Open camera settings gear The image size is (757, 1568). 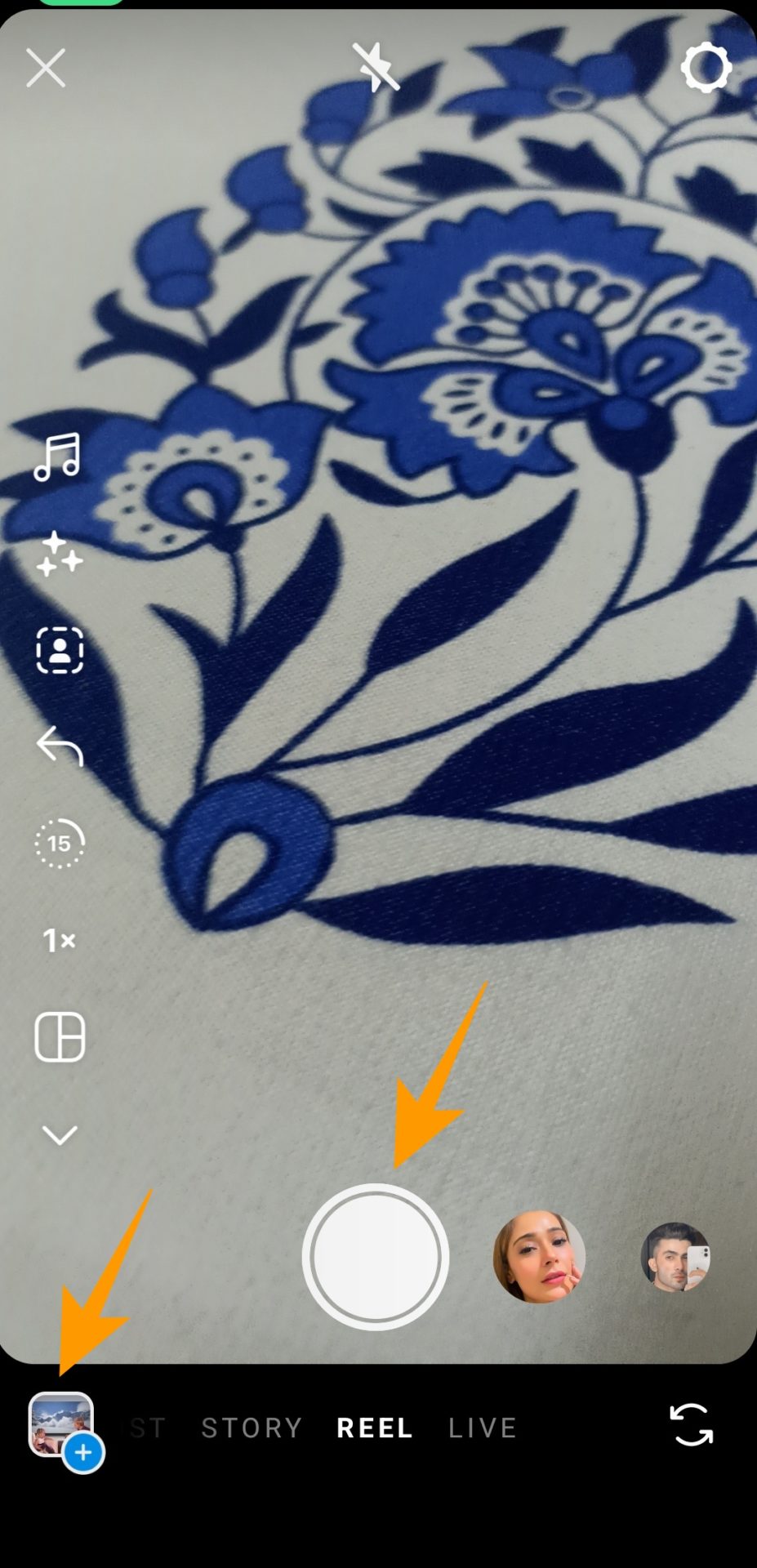(706, 68)
